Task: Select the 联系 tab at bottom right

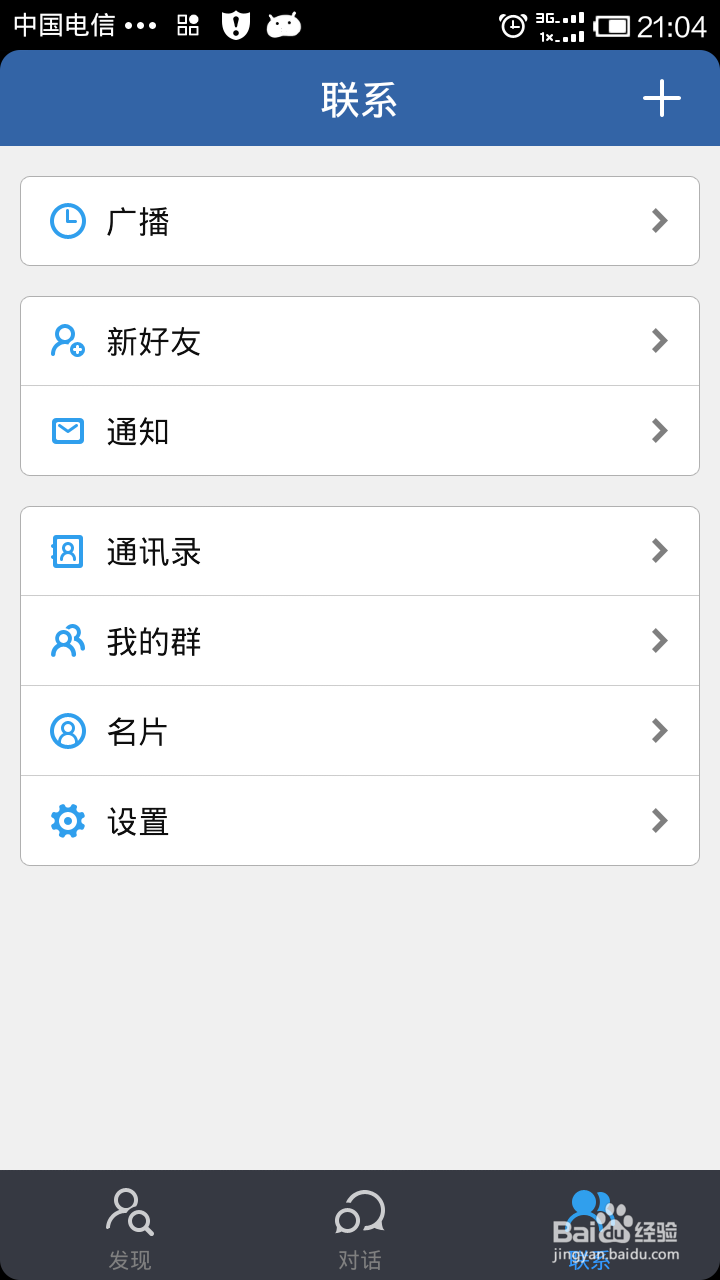Action: point(590,1227)
